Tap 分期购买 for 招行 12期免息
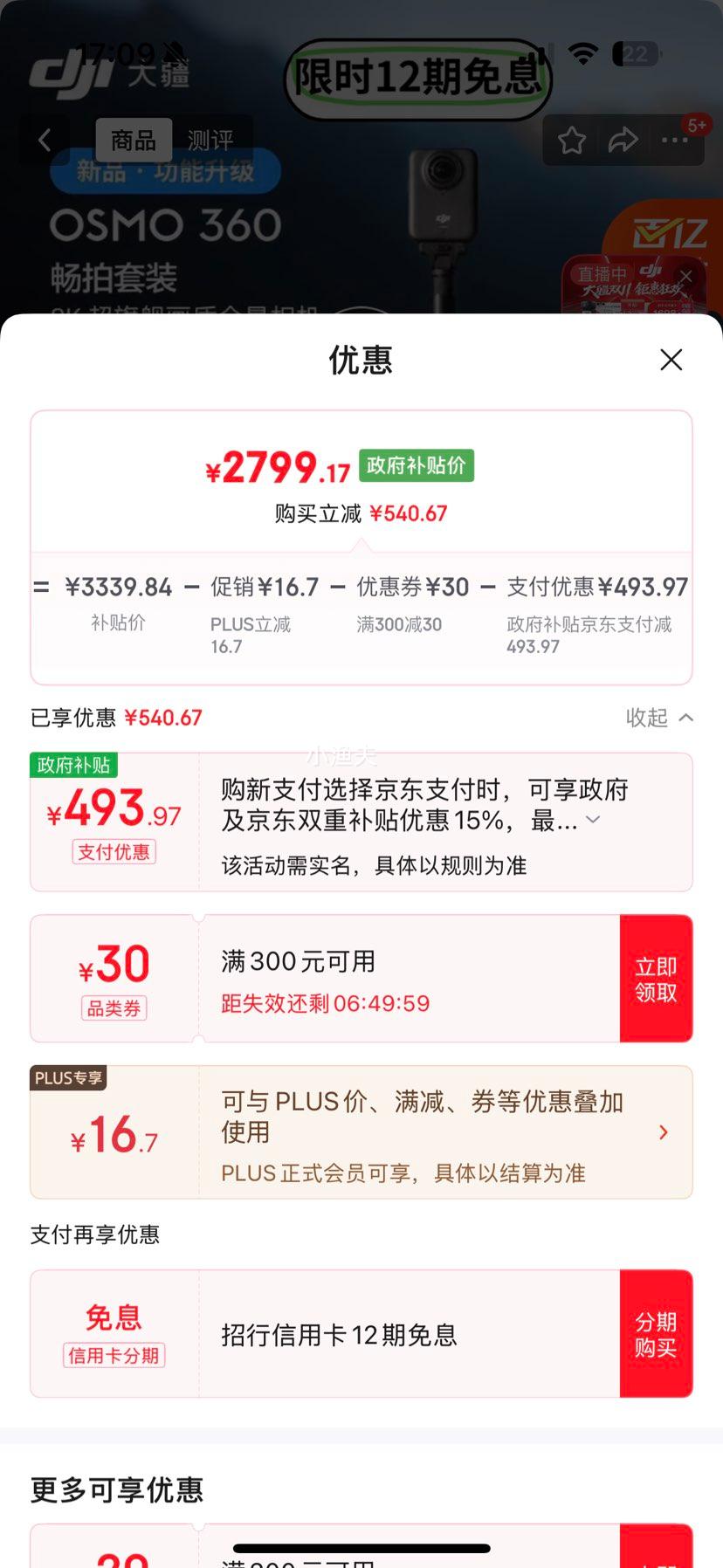This screenshot has width=723, height=1568. (656, 1334)
